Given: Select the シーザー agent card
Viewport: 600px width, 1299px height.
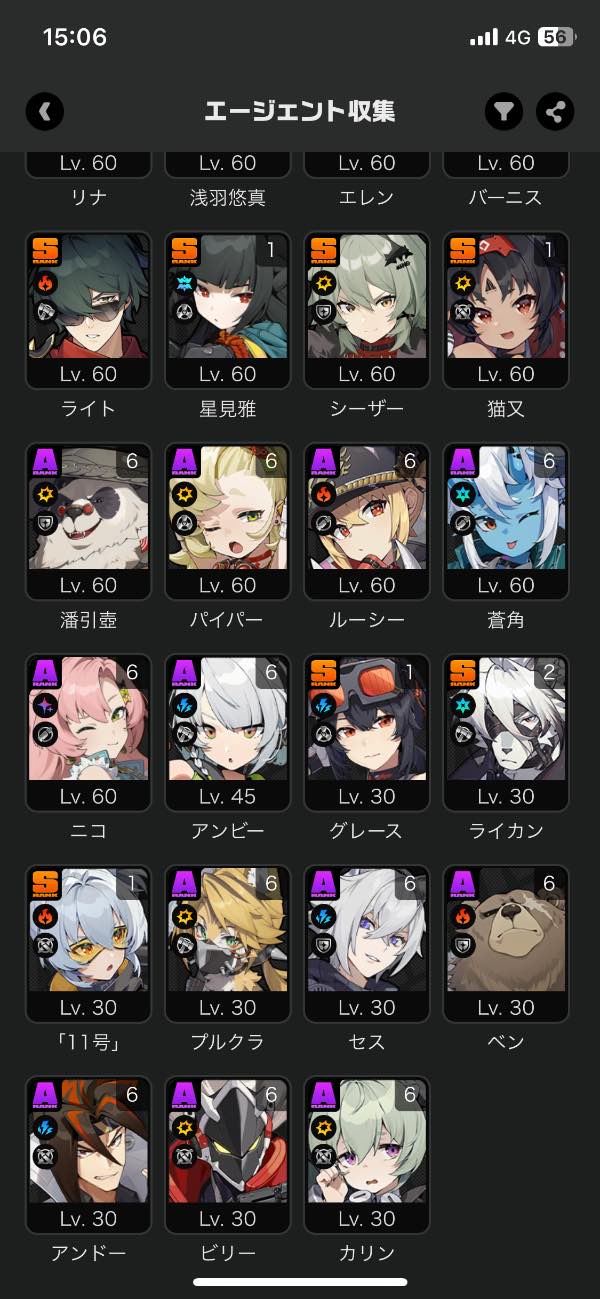Looking at the screenshot, I should [x=367, y=311].
